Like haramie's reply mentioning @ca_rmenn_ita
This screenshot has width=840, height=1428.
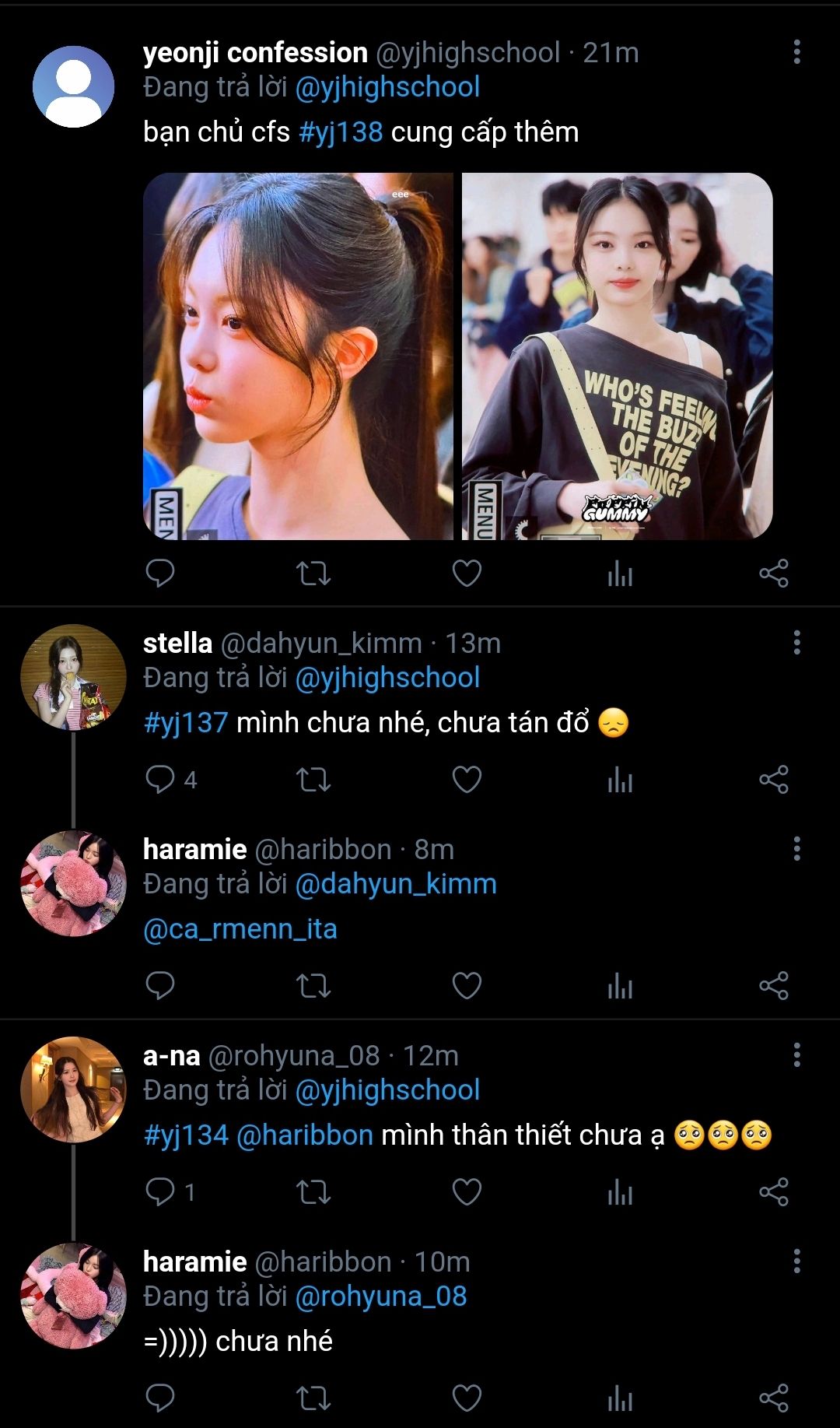[467, 985]
